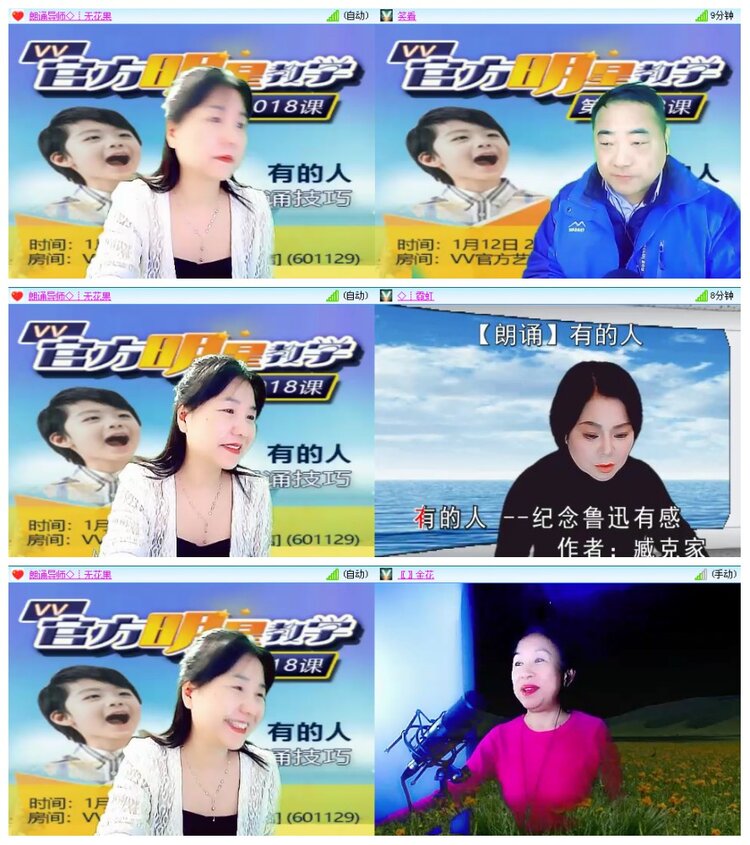750x845 pixels.
Task: Click the signal bars beside (手动)
Action: (x=700, y=572)
